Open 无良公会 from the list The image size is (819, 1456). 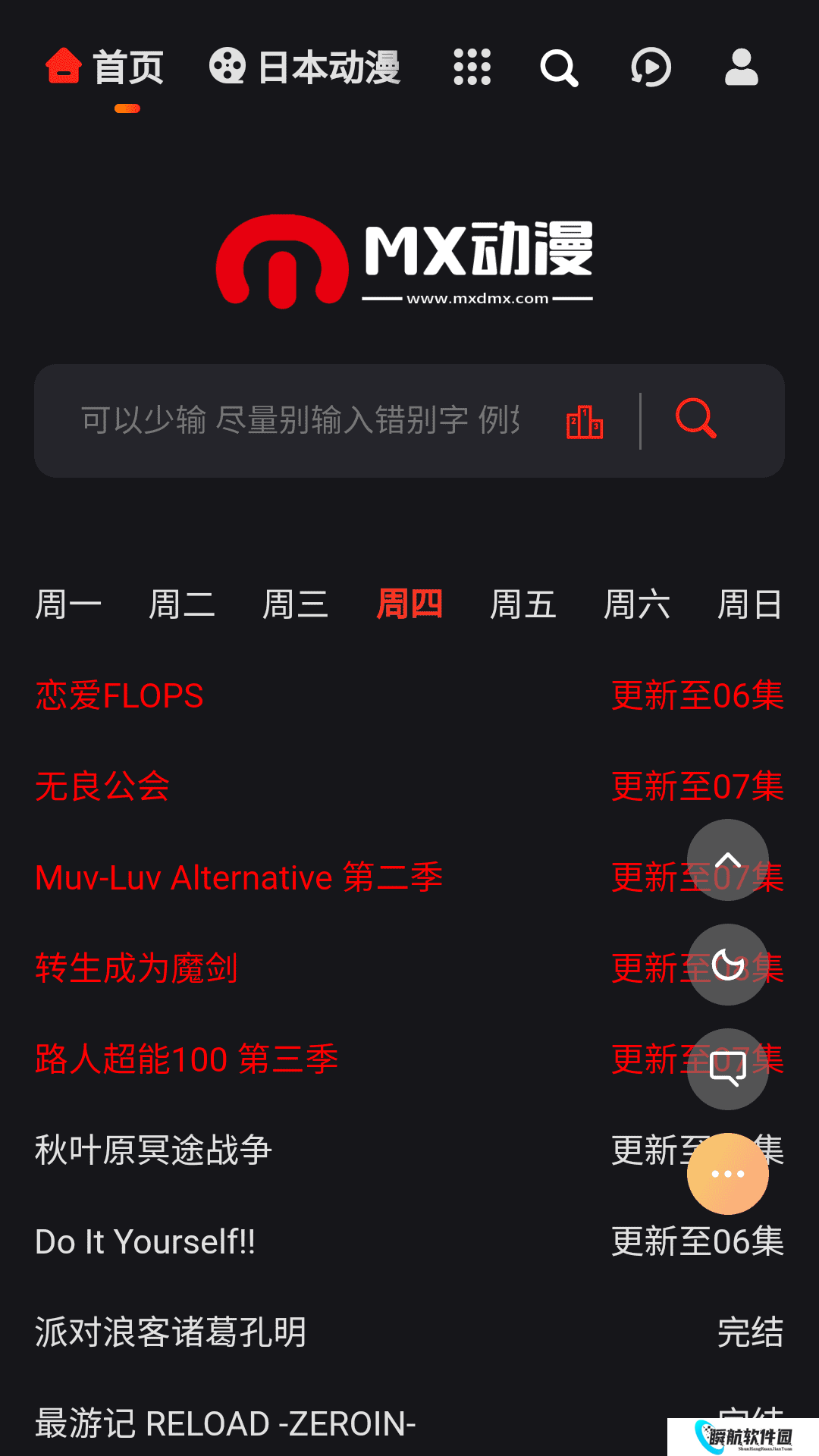[x=102, y=786]
